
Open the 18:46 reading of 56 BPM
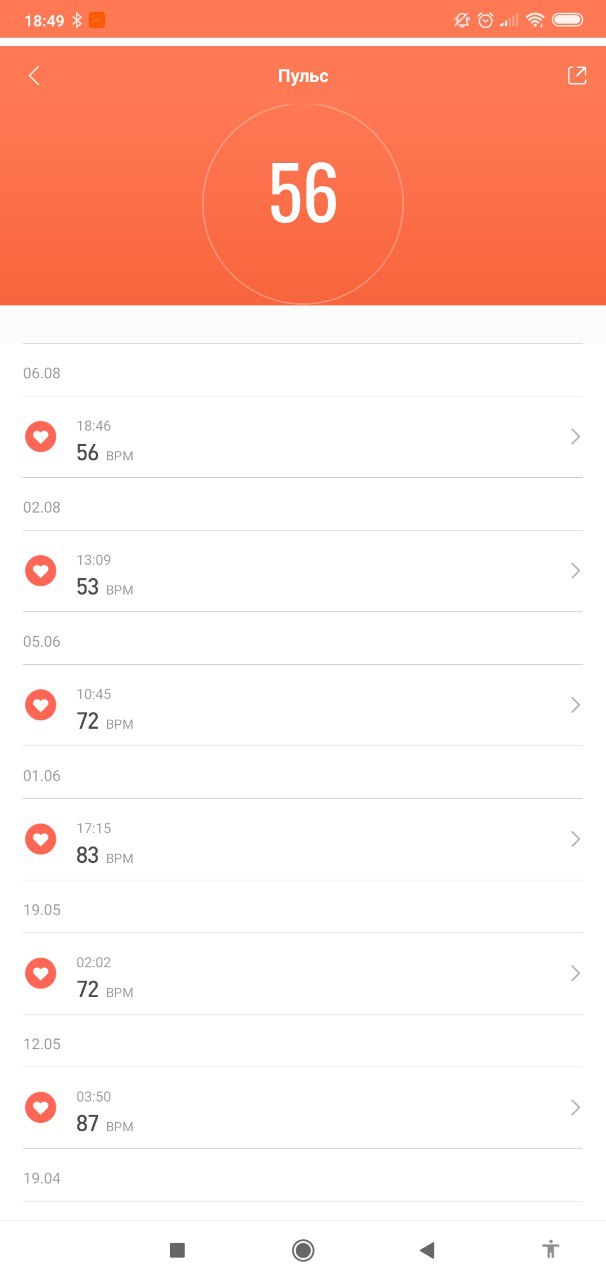coord(303,437)
